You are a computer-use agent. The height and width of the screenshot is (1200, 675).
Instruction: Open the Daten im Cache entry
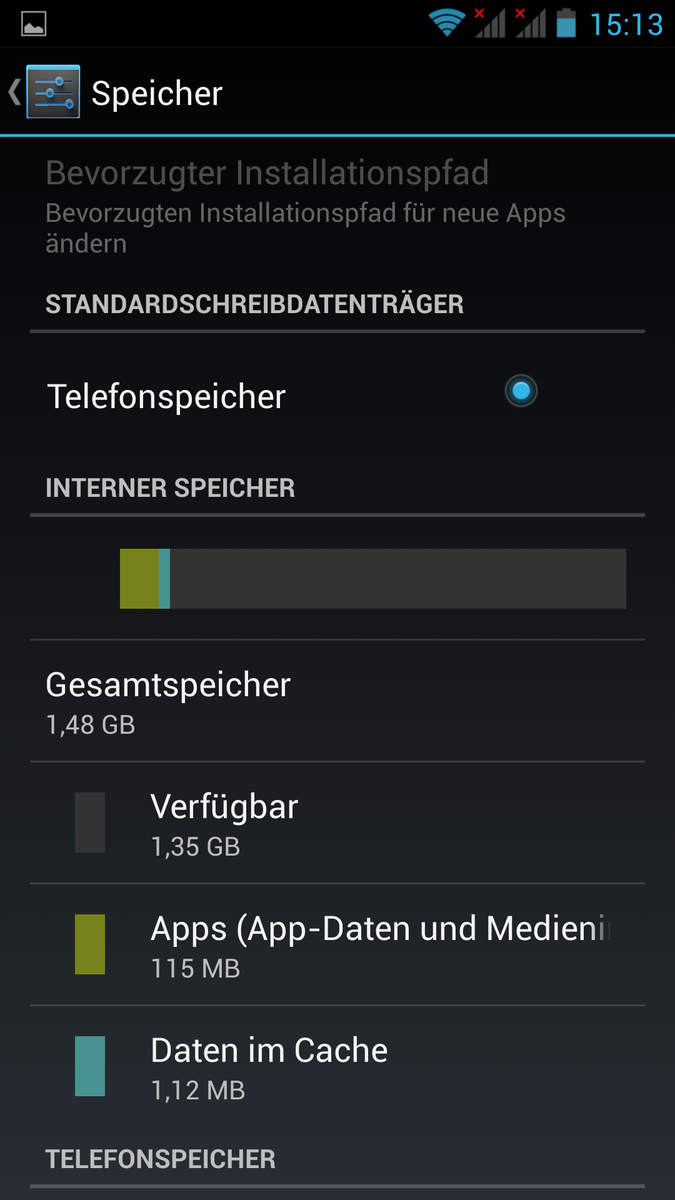point(337,1067)
